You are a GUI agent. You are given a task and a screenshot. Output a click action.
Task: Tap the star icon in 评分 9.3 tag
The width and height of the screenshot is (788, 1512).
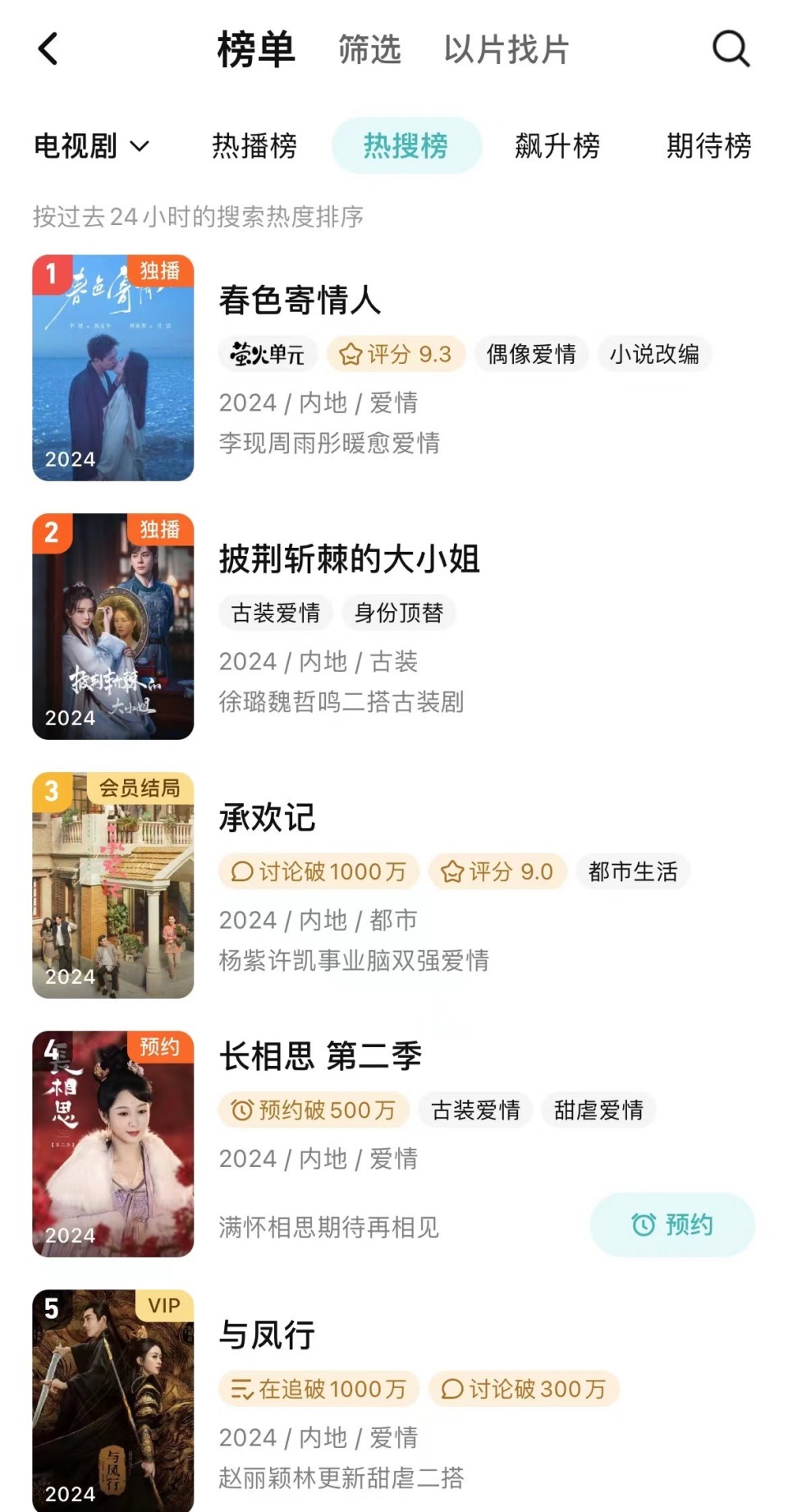point(349,354)
